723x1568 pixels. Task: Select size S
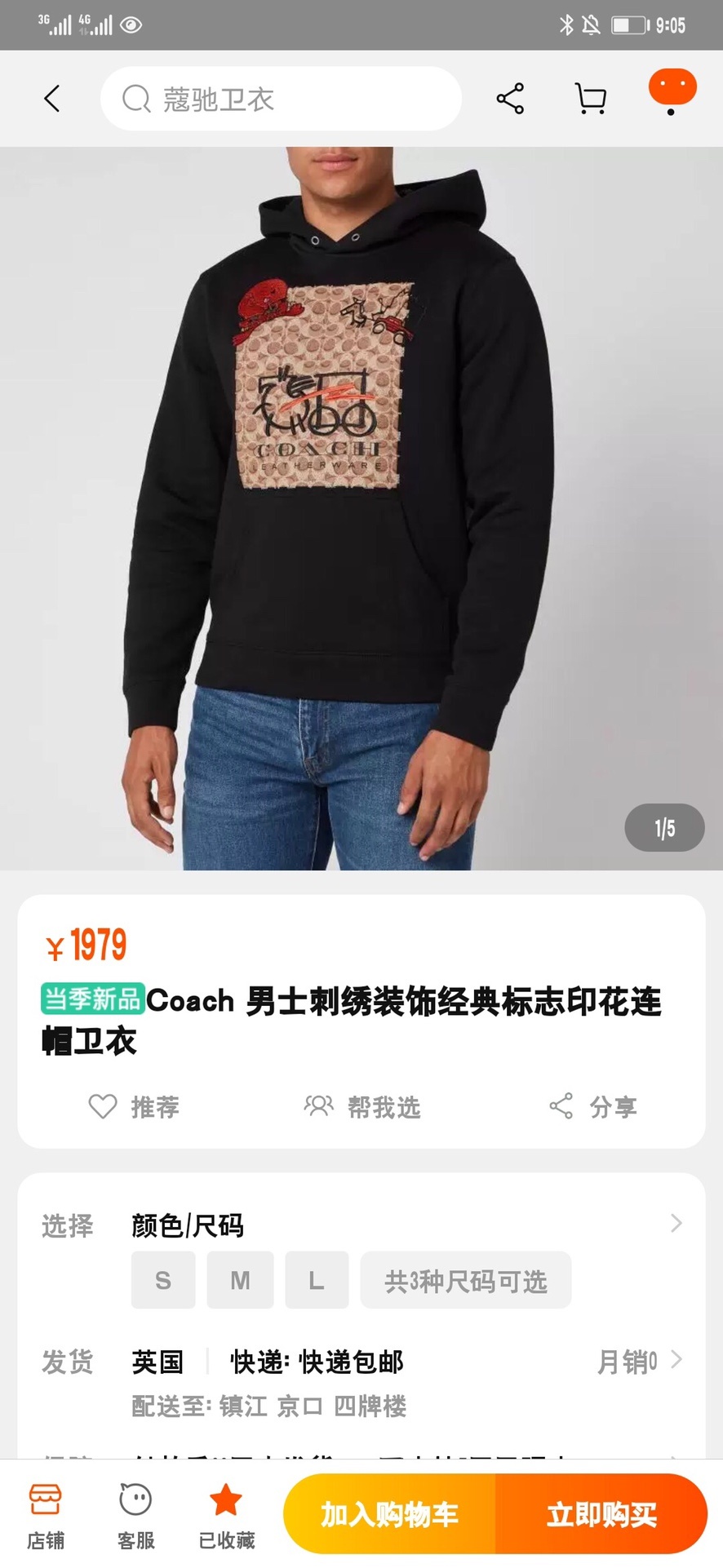tap(163, 1280)
